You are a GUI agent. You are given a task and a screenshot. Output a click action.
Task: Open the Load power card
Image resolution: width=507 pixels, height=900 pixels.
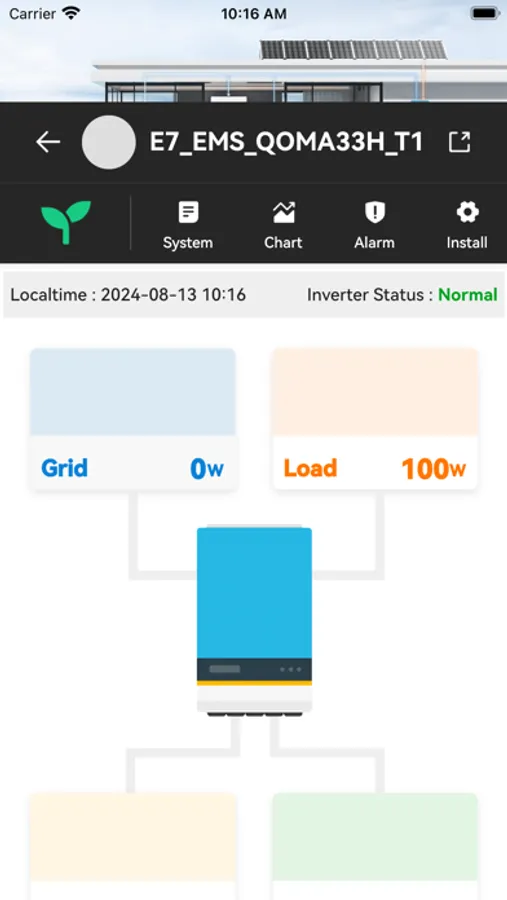coord(375,419)
